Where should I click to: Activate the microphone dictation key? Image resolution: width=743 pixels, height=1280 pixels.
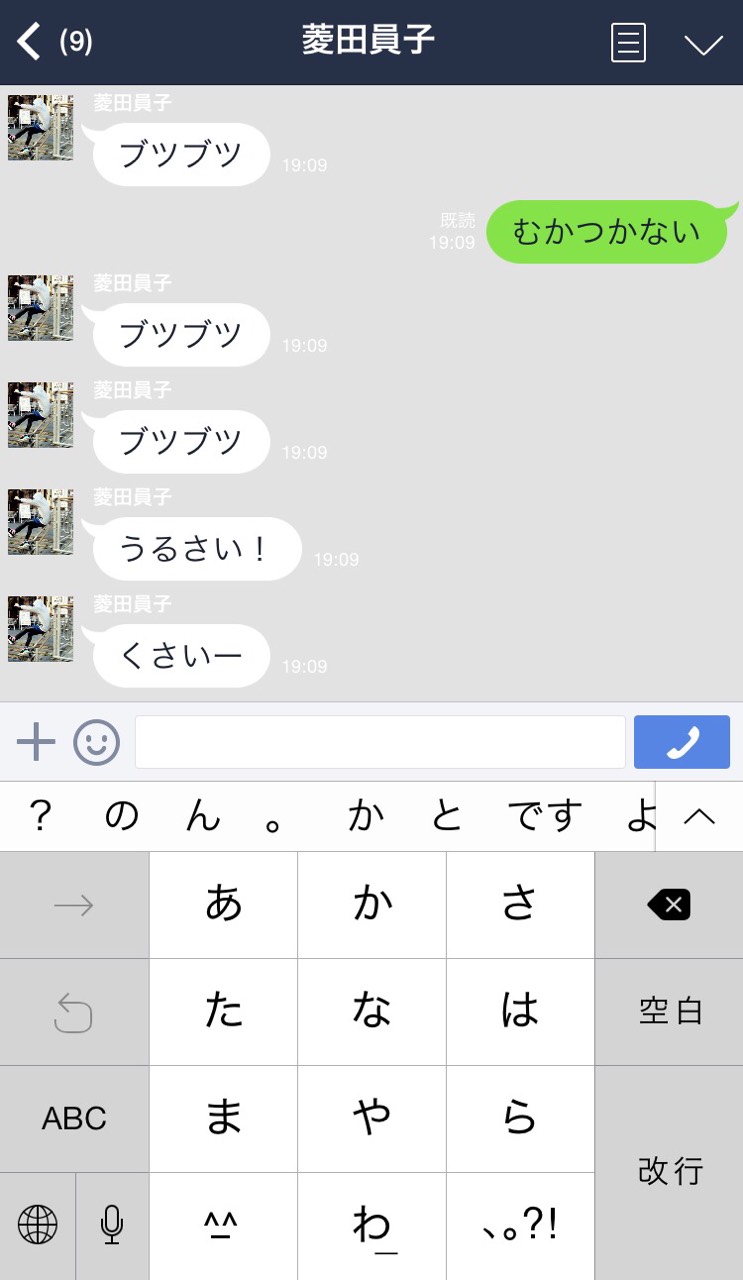coord(112,1225)
